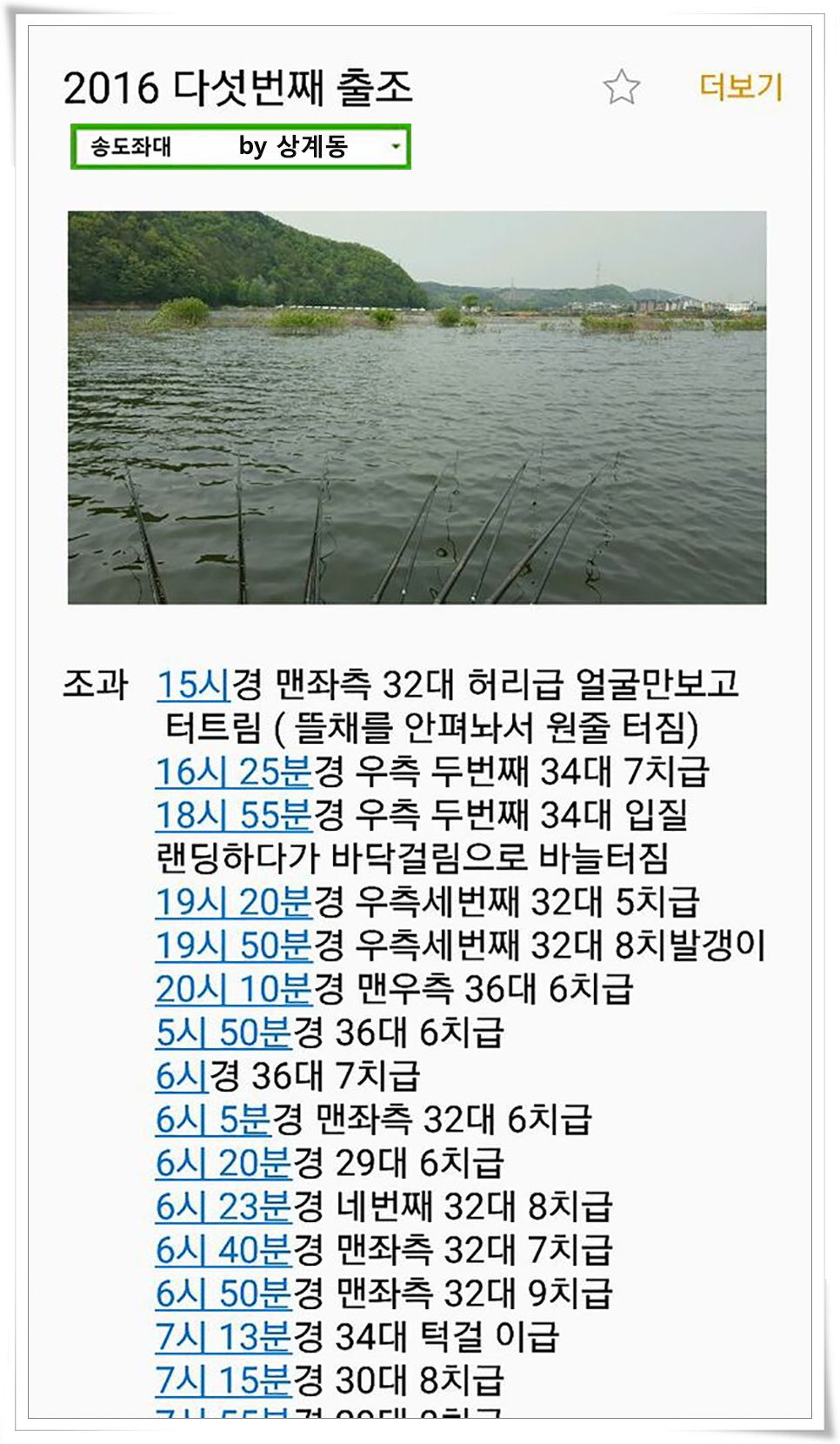840x1444 pixels.
Task: Tap the 20시 10분 link
Action: [233, 989]
